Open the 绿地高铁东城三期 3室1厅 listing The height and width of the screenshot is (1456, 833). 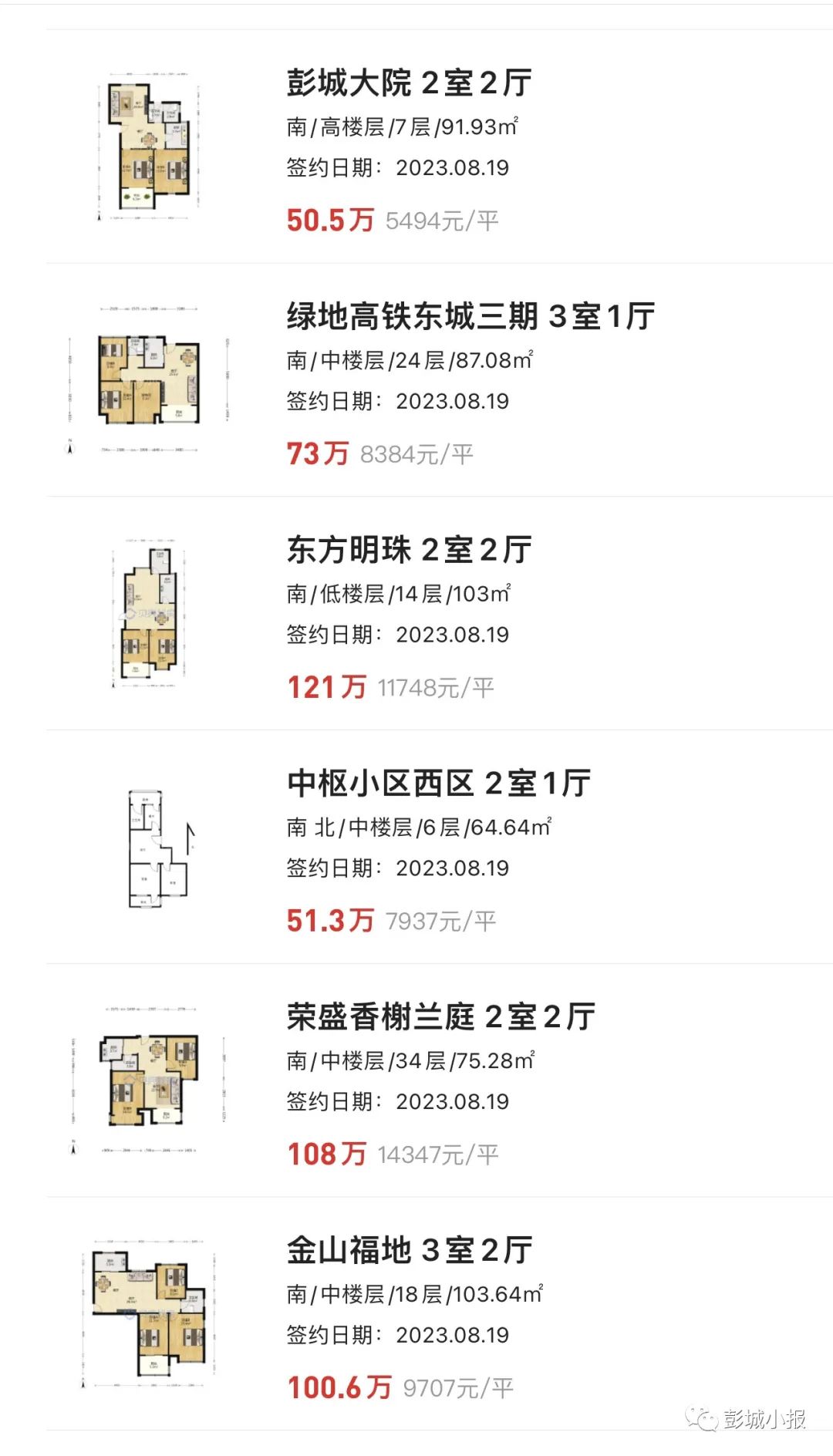pyautogui.click(x=440, y=380)
